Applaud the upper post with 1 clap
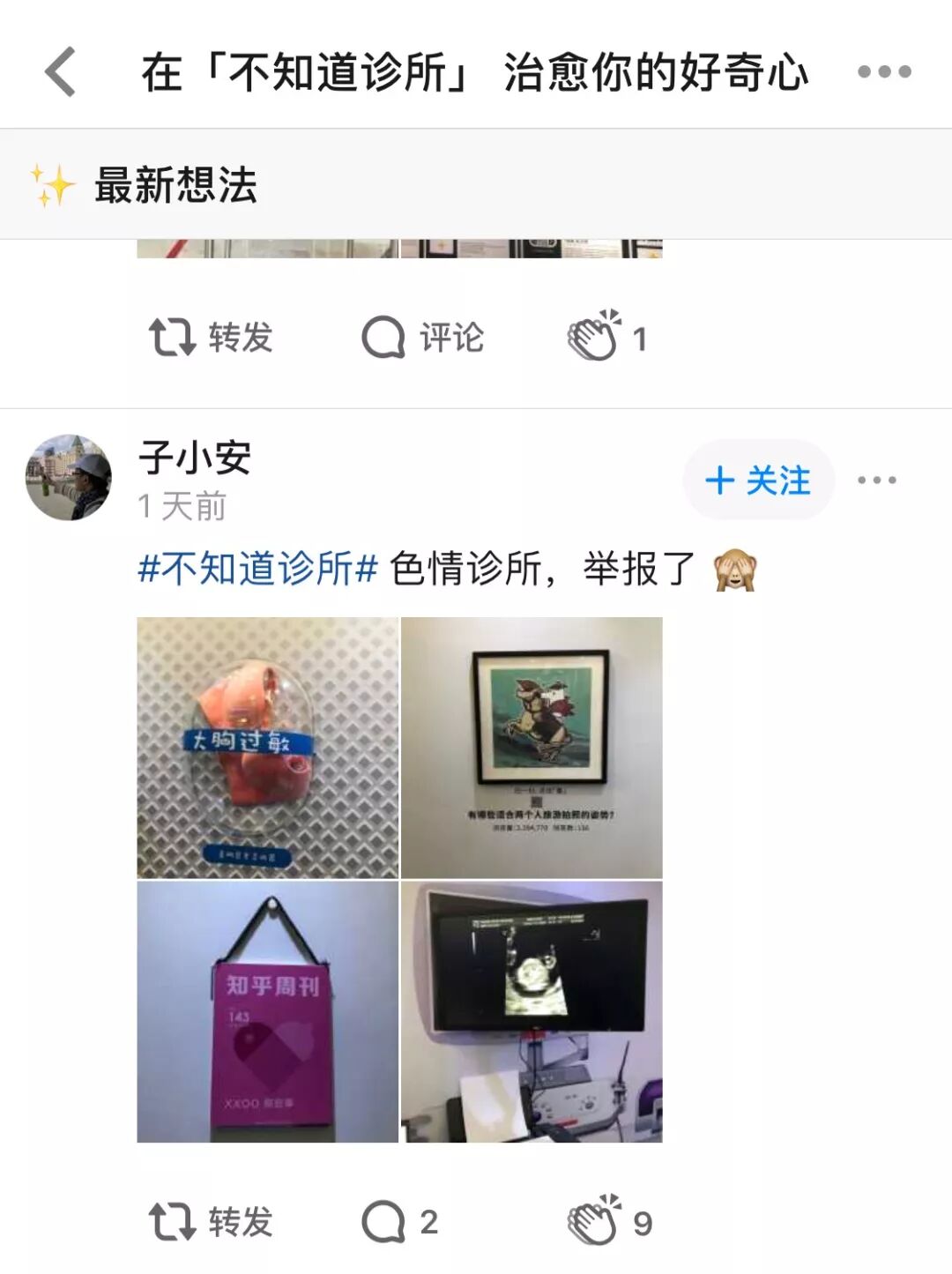Screen dimensions: 952x1274 pos(608,338)
